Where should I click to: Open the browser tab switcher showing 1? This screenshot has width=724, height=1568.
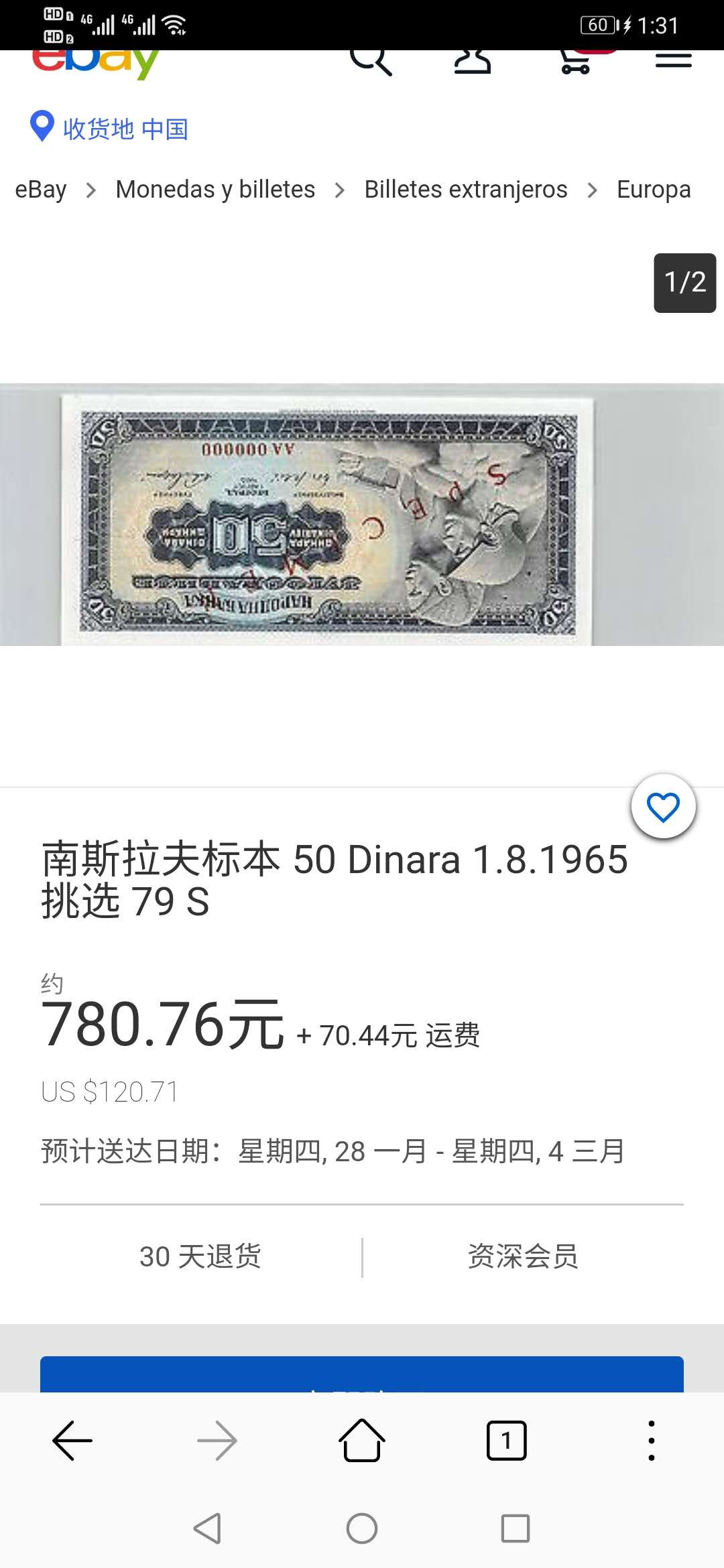(507, 1441)
